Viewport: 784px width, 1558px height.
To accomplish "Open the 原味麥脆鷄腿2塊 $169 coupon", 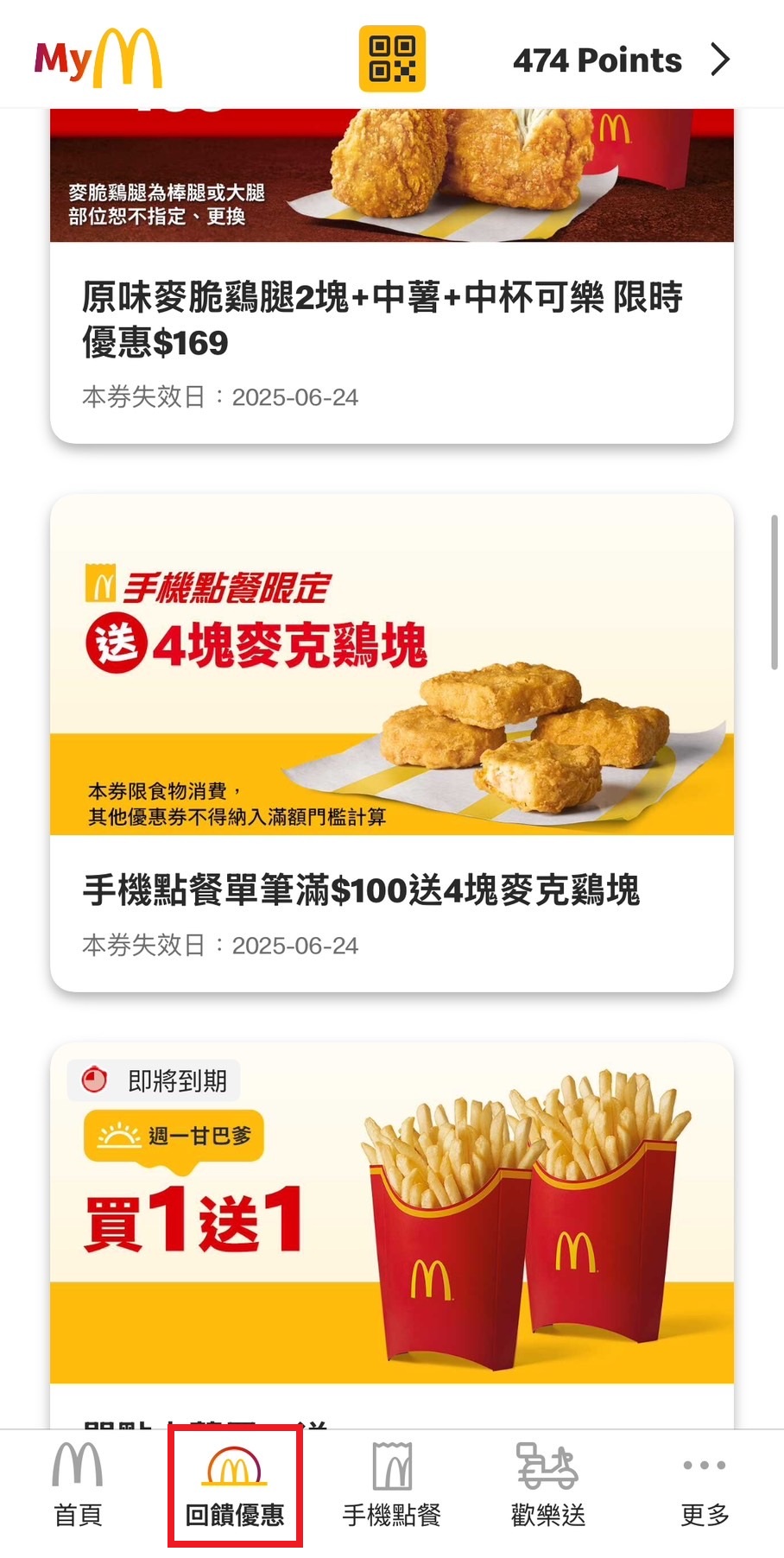I will coord(391,320).
